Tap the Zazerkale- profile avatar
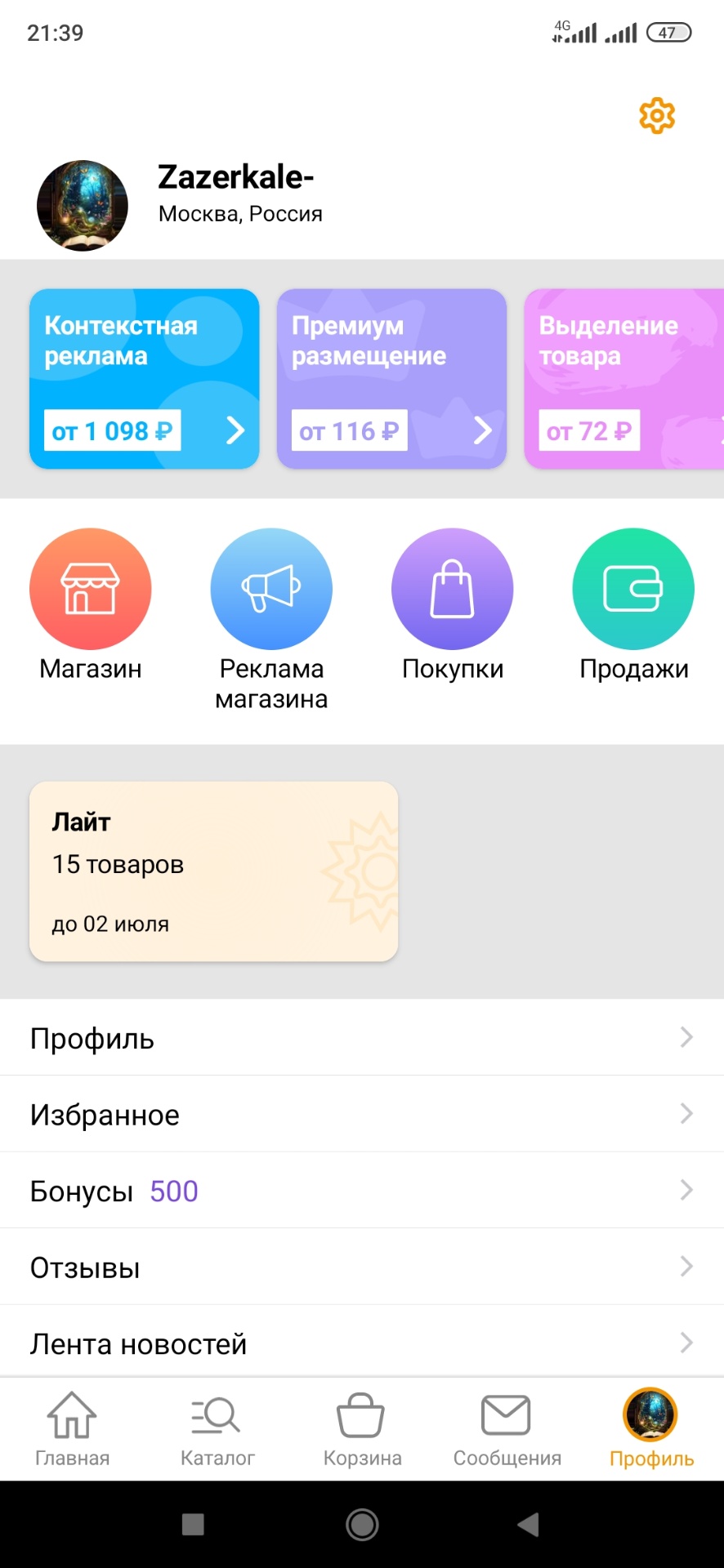Image resolution: width=724 pixels, height=1568 pixels. pos(83,205)
